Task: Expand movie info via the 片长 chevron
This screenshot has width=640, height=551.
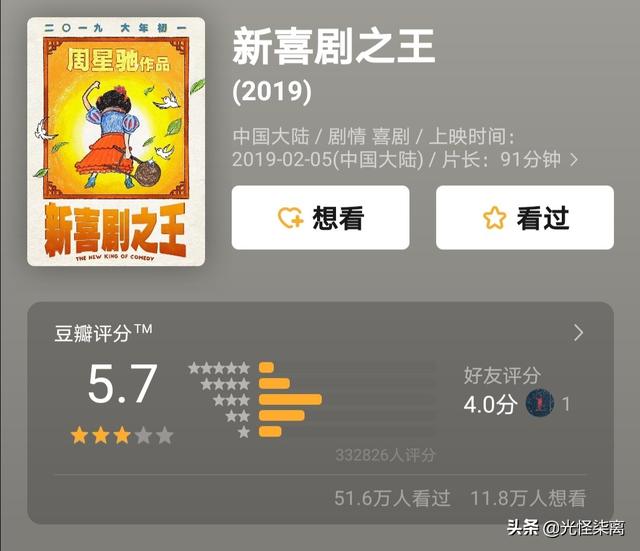Action: (574, 159)
